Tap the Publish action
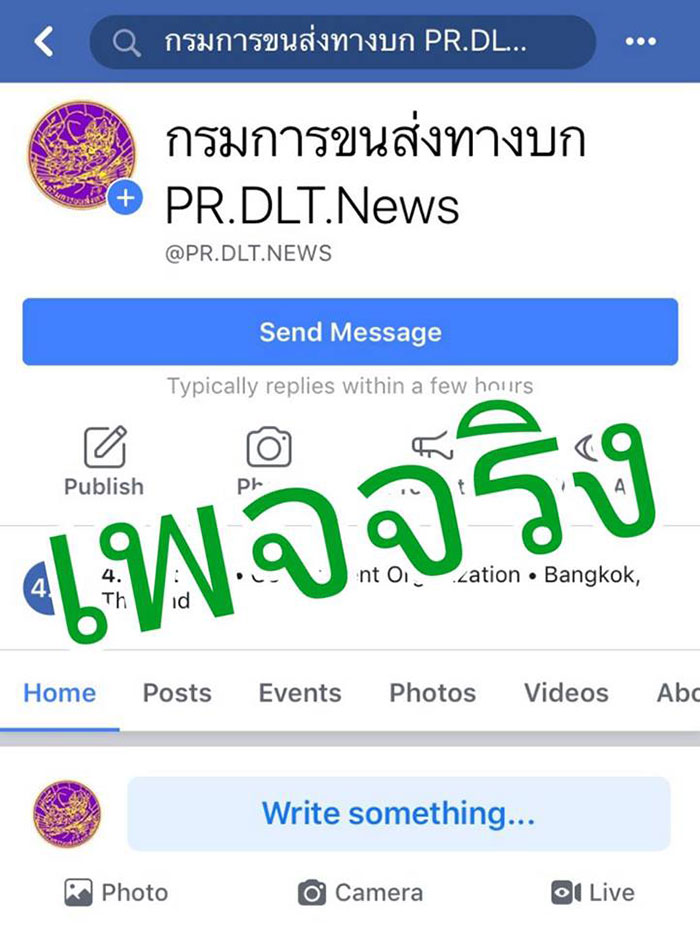700x932 pixels. [104, 462]
